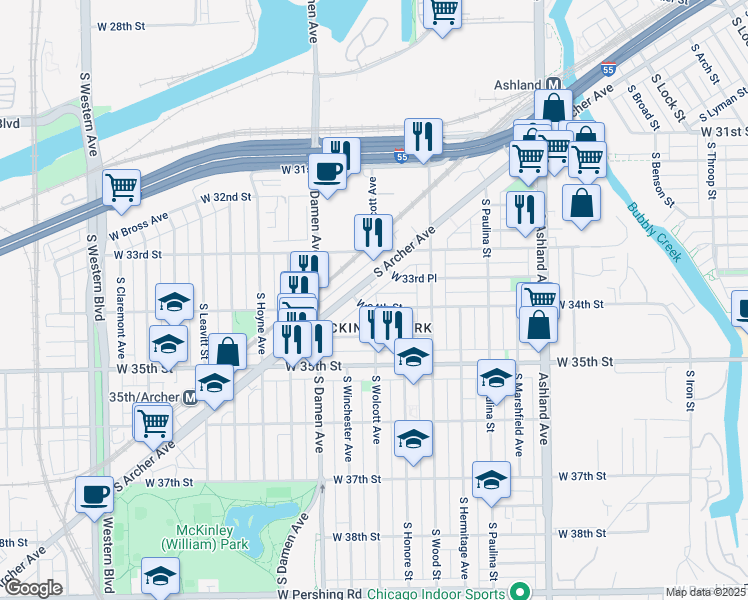
Task: Select the shopping bag marker beside Bubbly Creek
Action: click(582, 203)
